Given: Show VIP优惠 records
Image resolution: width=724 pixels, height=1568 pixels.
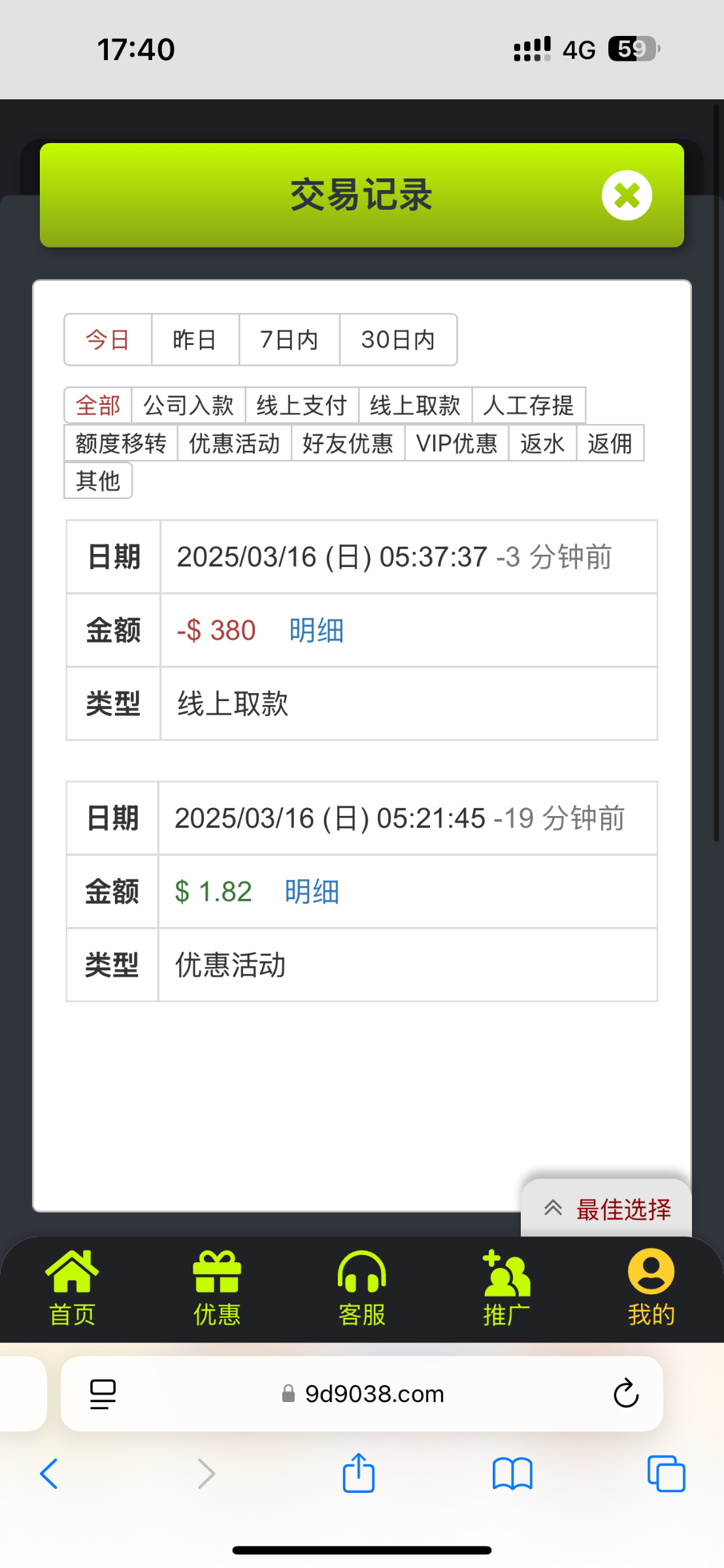Looking at the screenshot, I should pyautogui.click(x=457, y=443).
